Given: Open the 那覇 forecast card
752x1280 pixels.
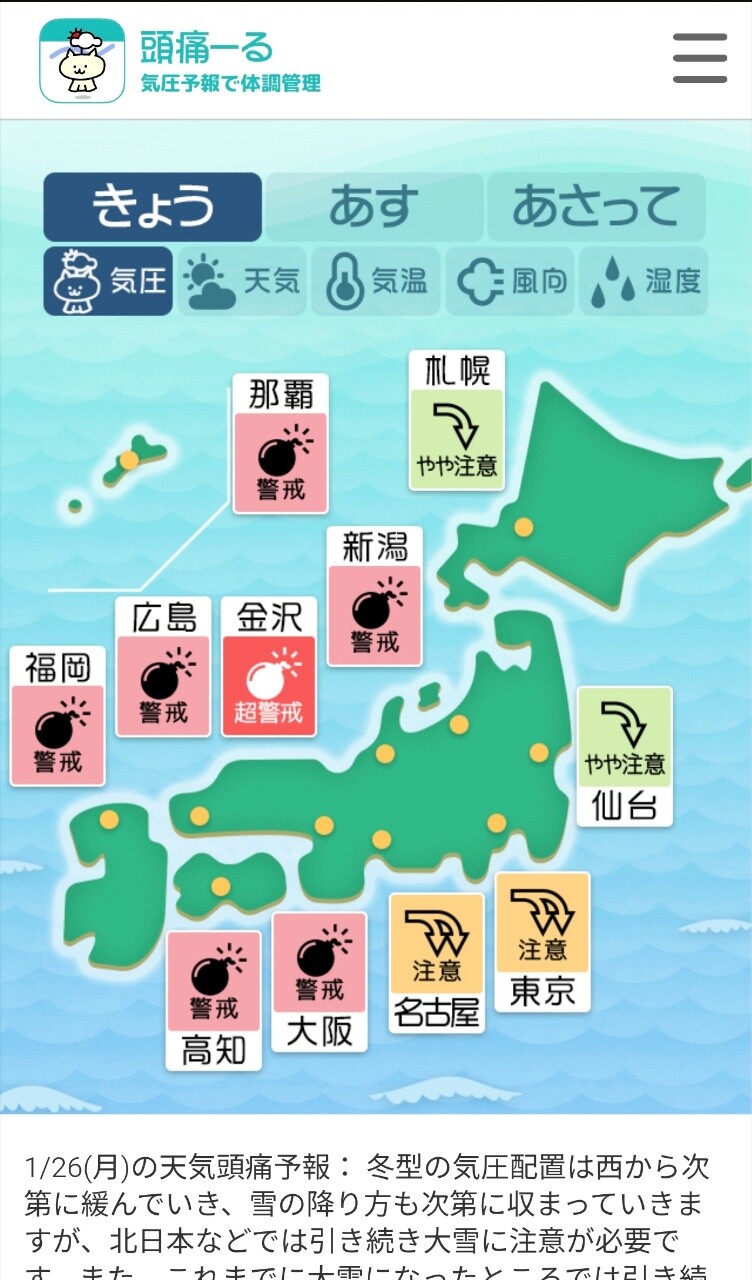Looking at the screenshot, I should pos(281,444).
